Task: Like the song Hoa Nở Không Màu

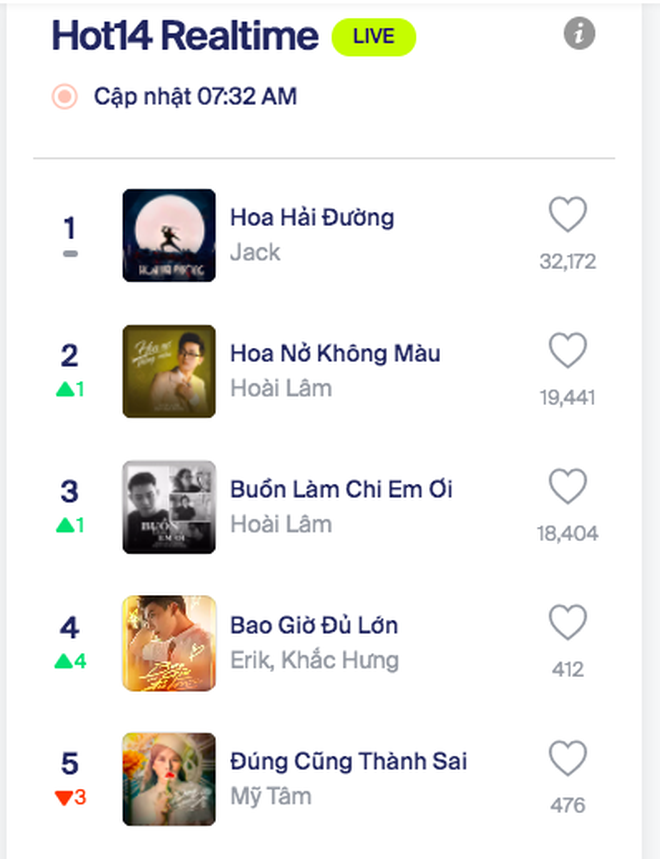Action: coord(568,351)
